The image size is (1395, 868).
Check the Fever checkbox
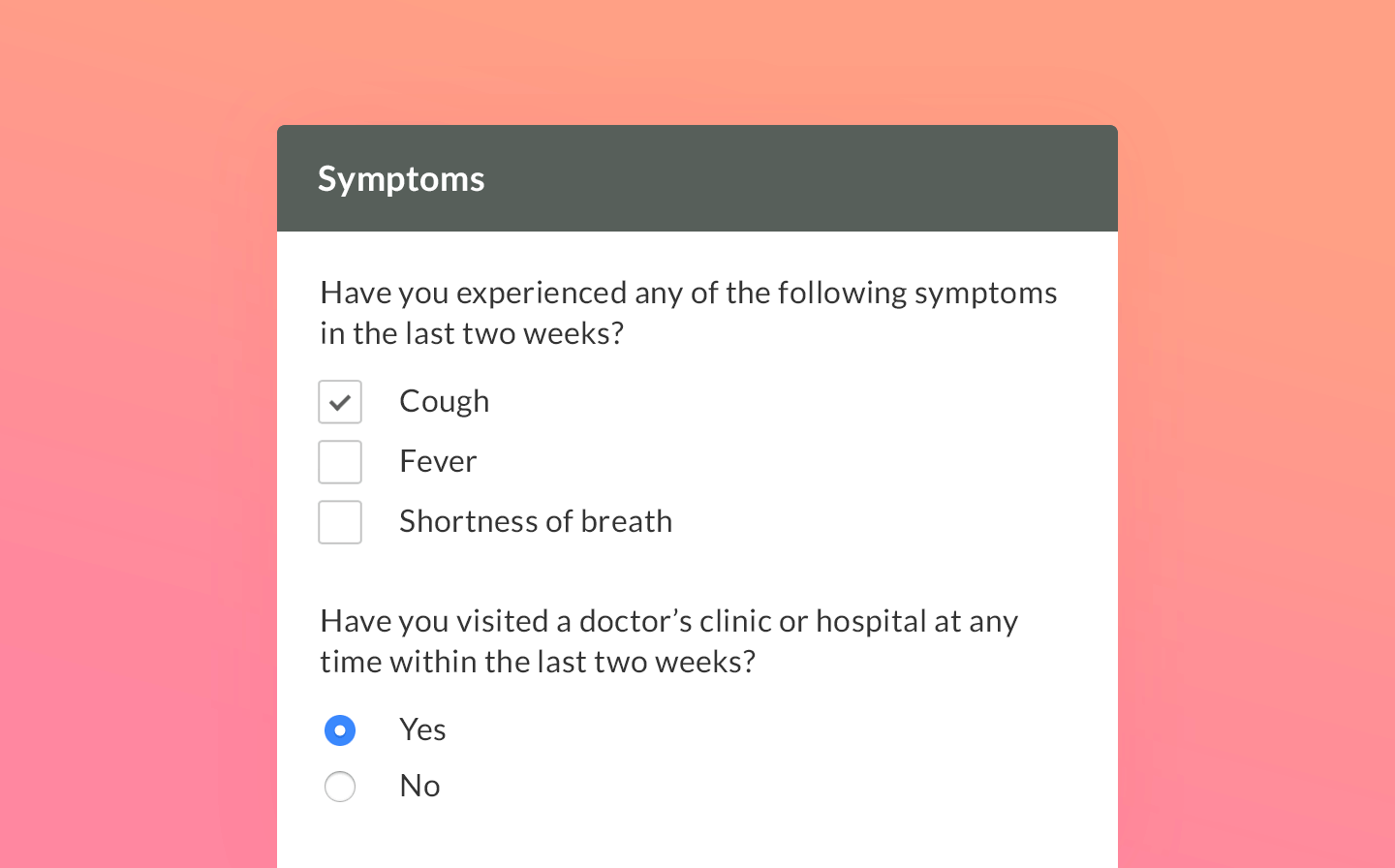340,462
